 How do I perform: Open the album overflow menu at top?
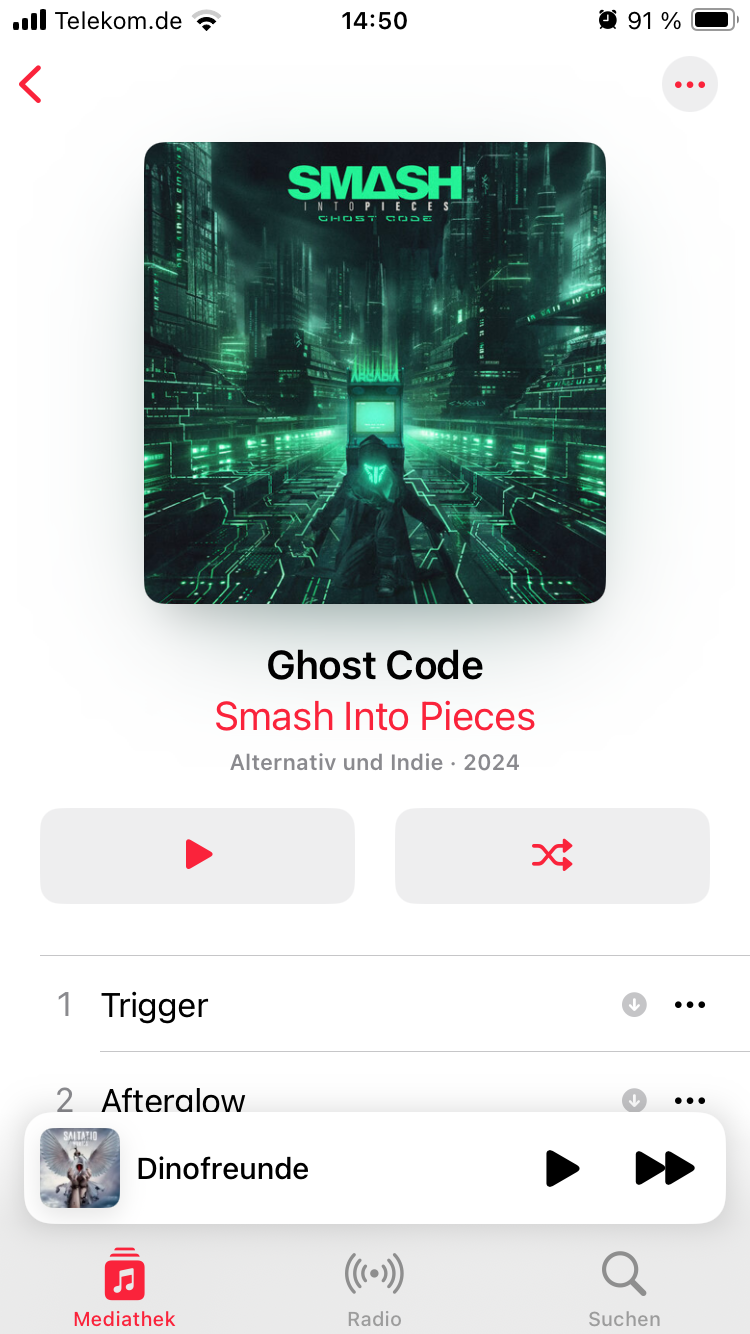[x=690, y=84]
